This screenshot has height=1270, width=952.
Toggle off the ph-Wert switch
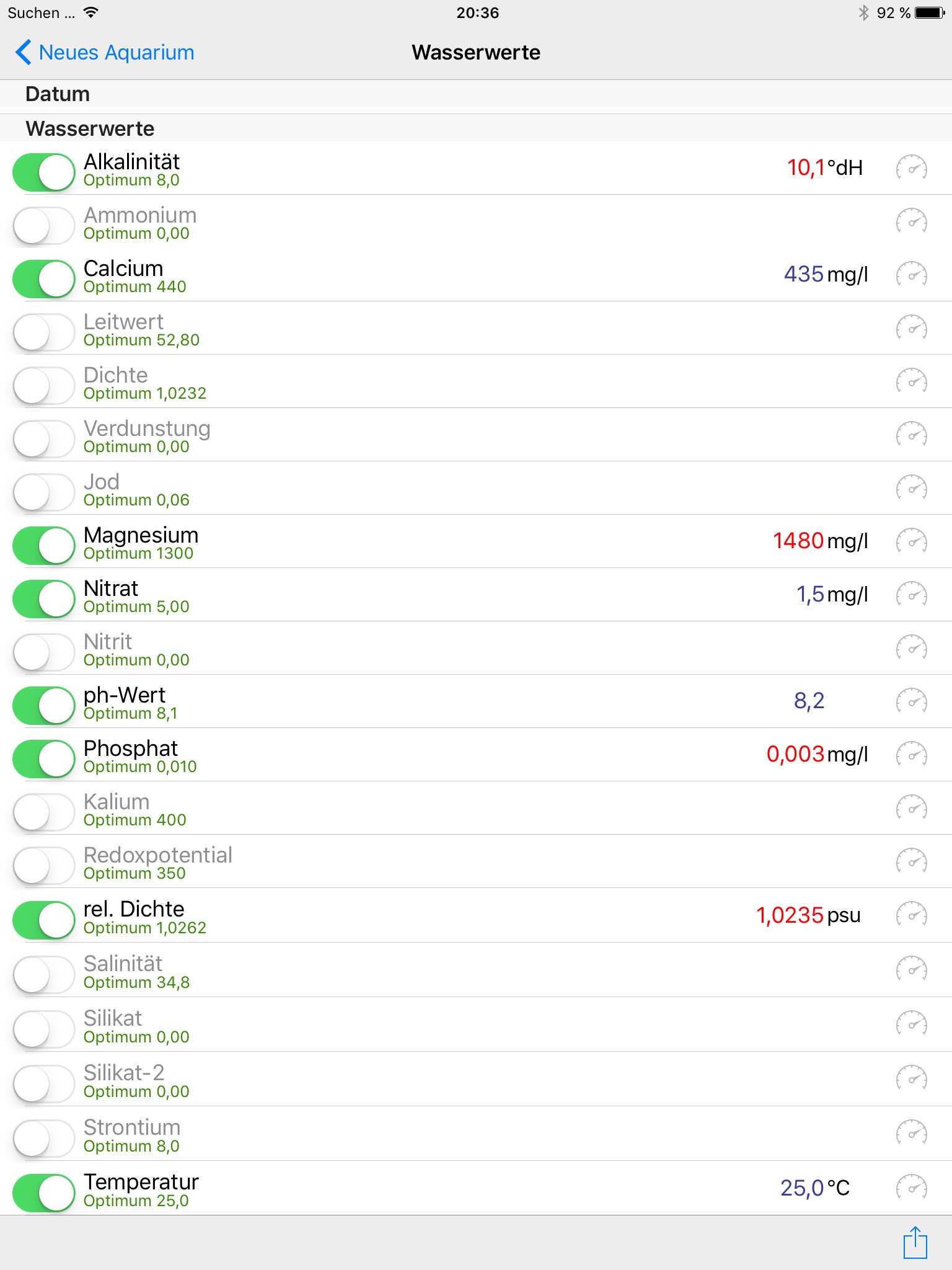tap(44, 705)
